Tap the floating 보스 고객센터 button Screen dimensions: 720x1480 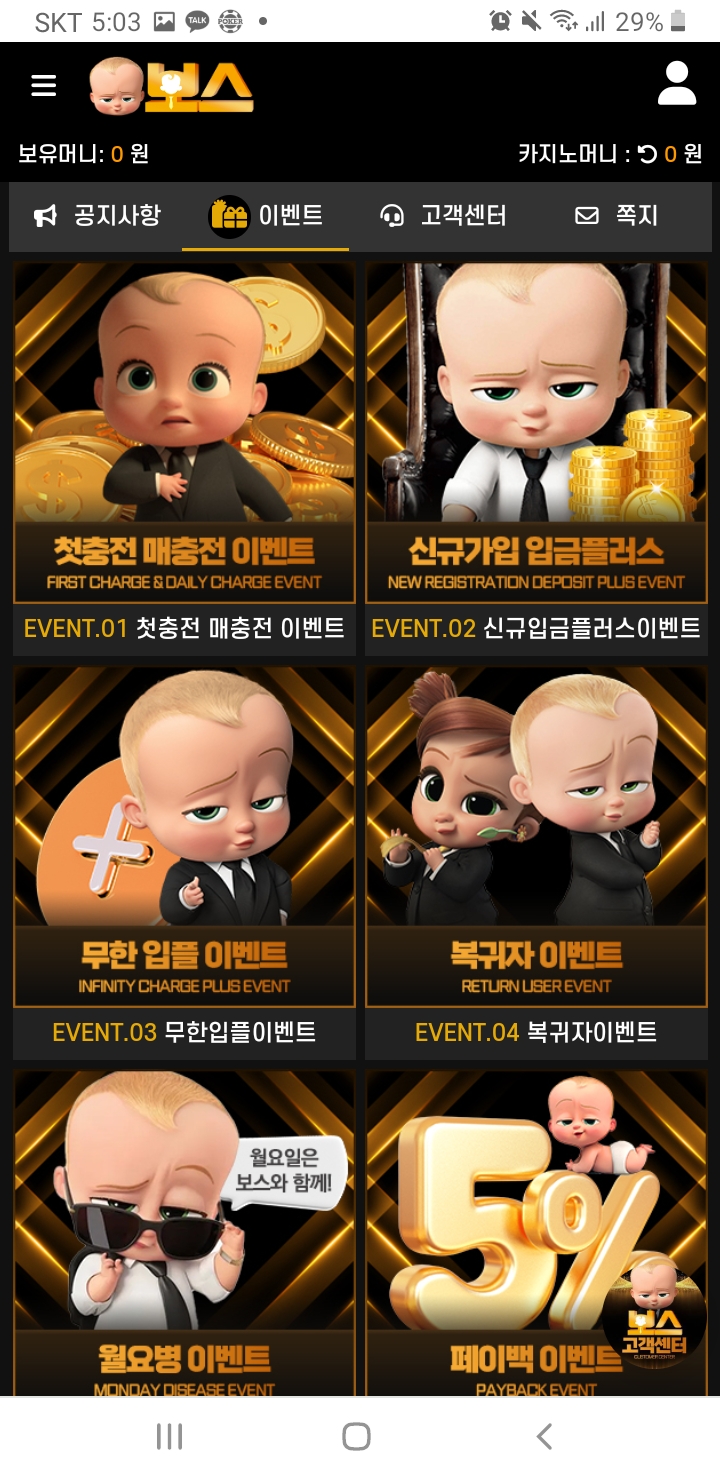654,1314
